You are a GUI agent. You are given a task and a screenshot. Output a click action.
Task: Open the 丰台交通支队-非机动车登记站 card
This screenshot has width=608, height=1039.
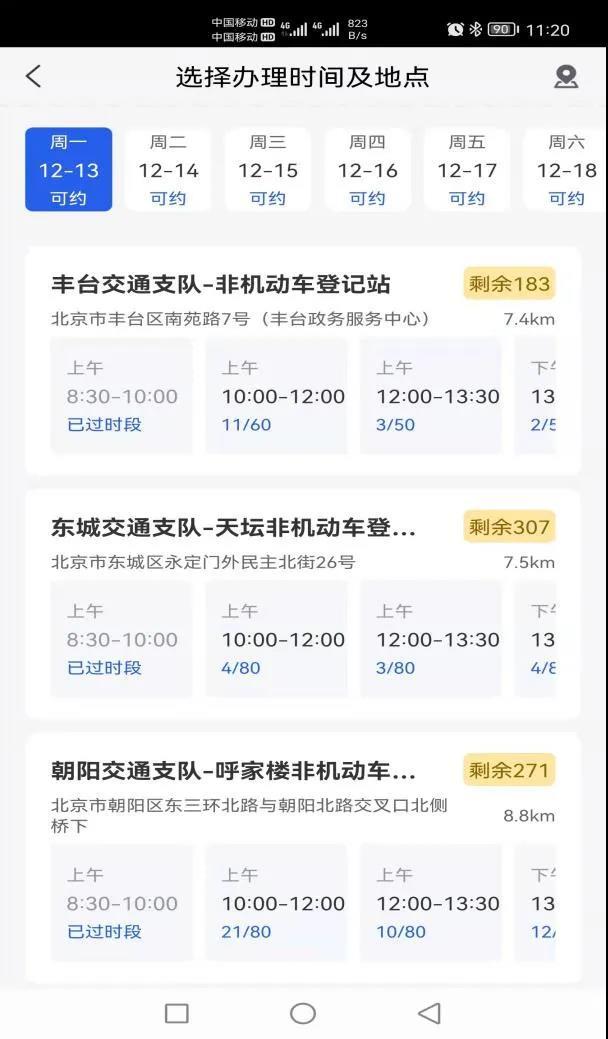coord(221,285)
